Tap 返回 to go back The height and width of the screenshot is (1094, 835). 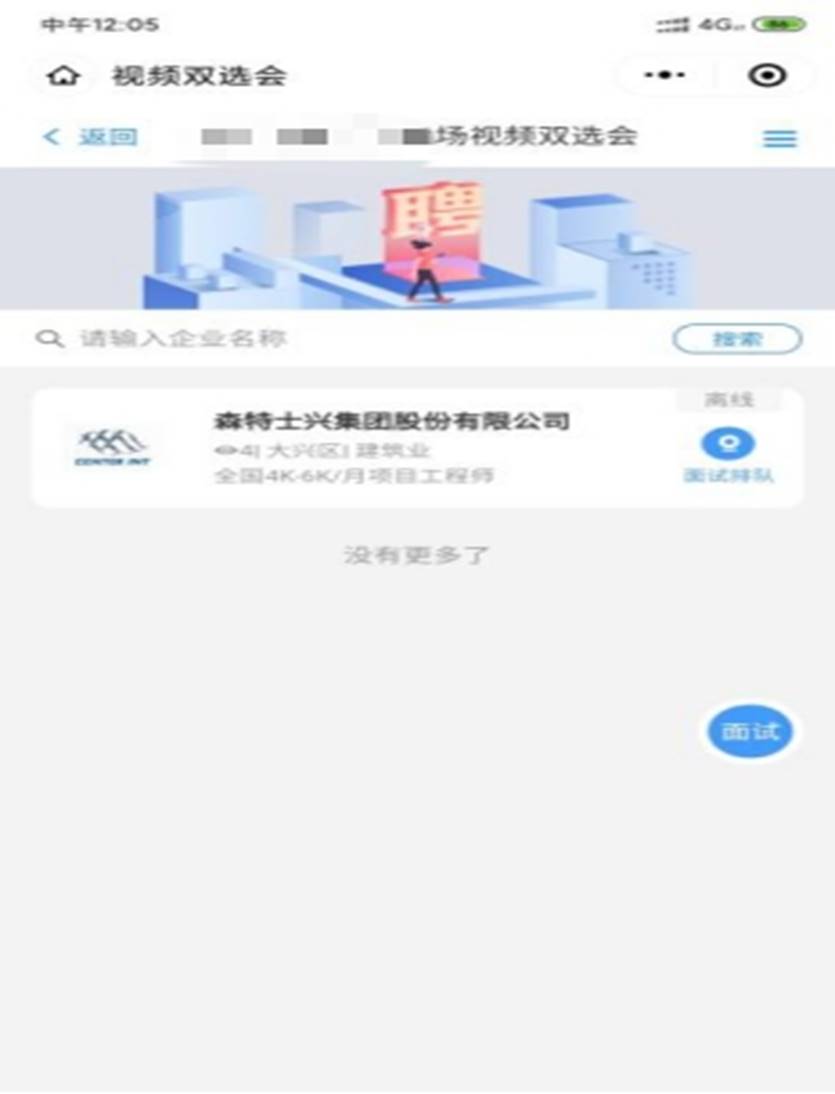(90, 137)
